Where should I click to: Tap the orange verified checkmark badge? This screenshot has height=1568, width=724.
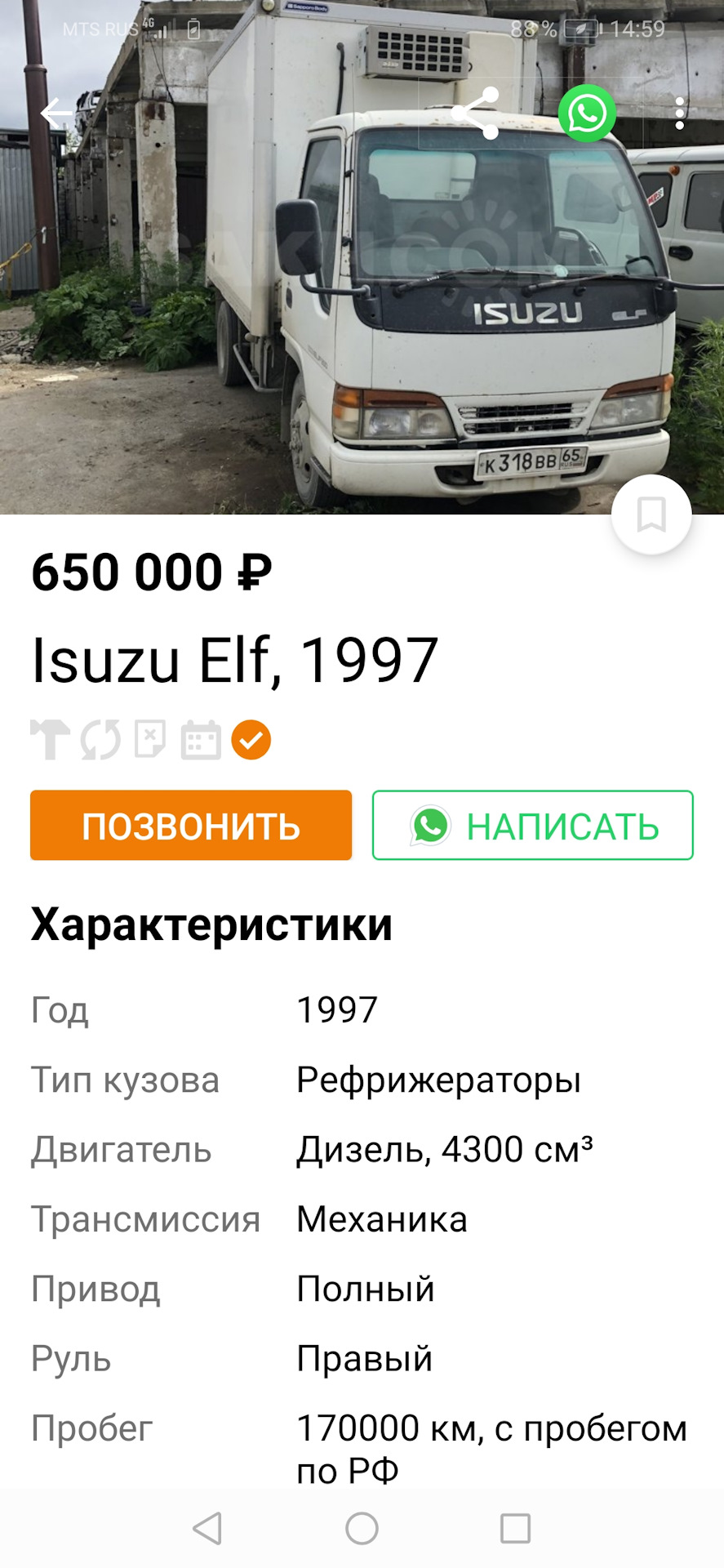click(251, 740)
